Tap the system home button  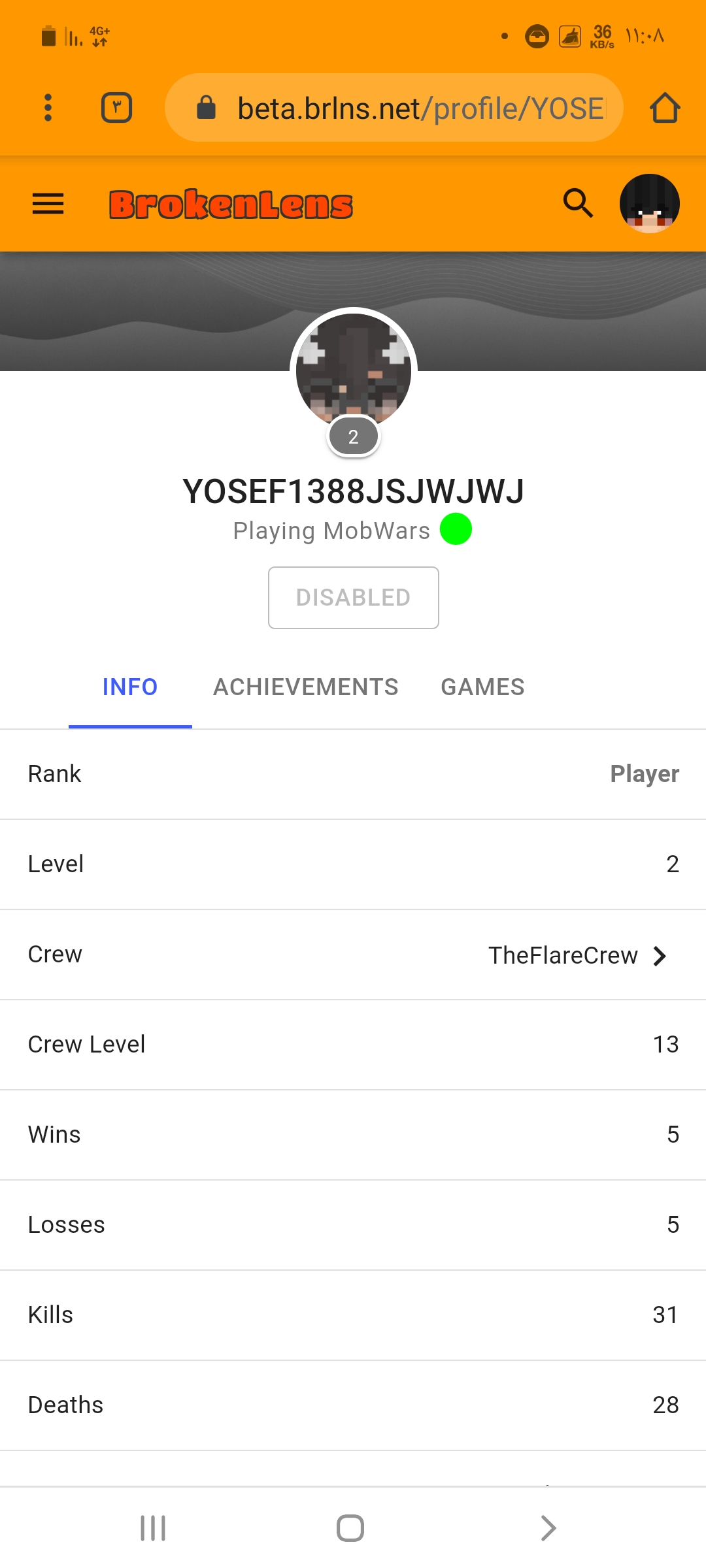click(x=350, y=1528)
